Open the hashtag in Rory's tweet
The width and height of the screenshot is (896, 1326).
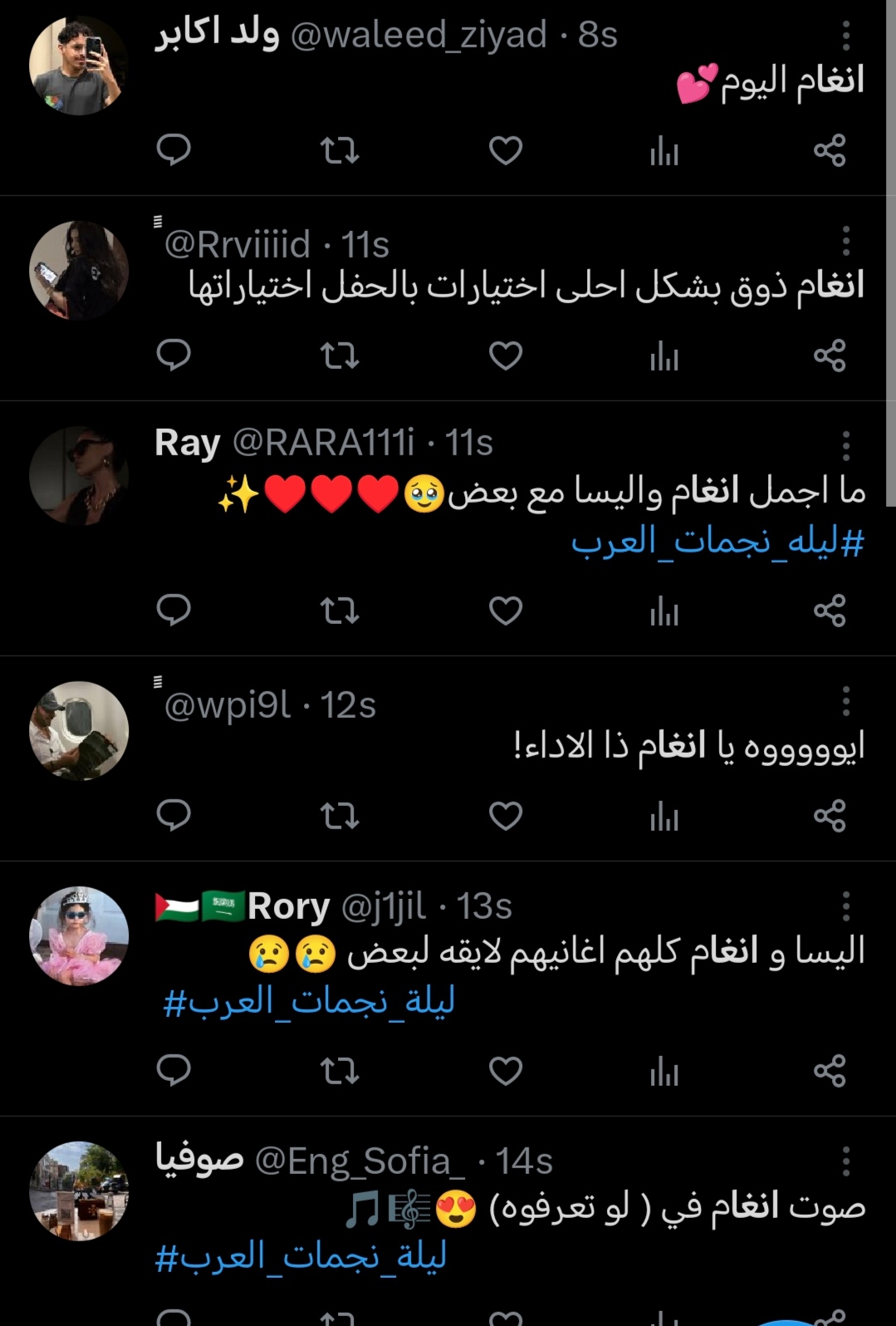309,1001
